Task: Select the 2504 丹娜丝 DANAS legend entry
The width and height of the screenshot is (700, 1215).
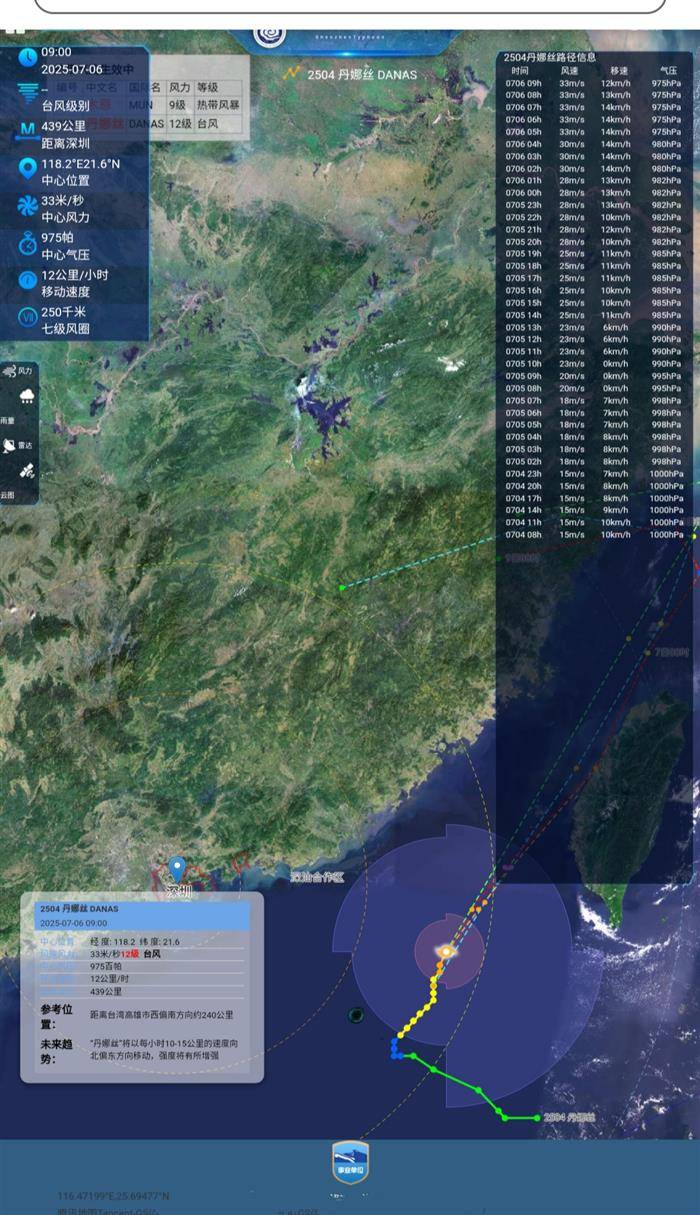Action: 350,74
